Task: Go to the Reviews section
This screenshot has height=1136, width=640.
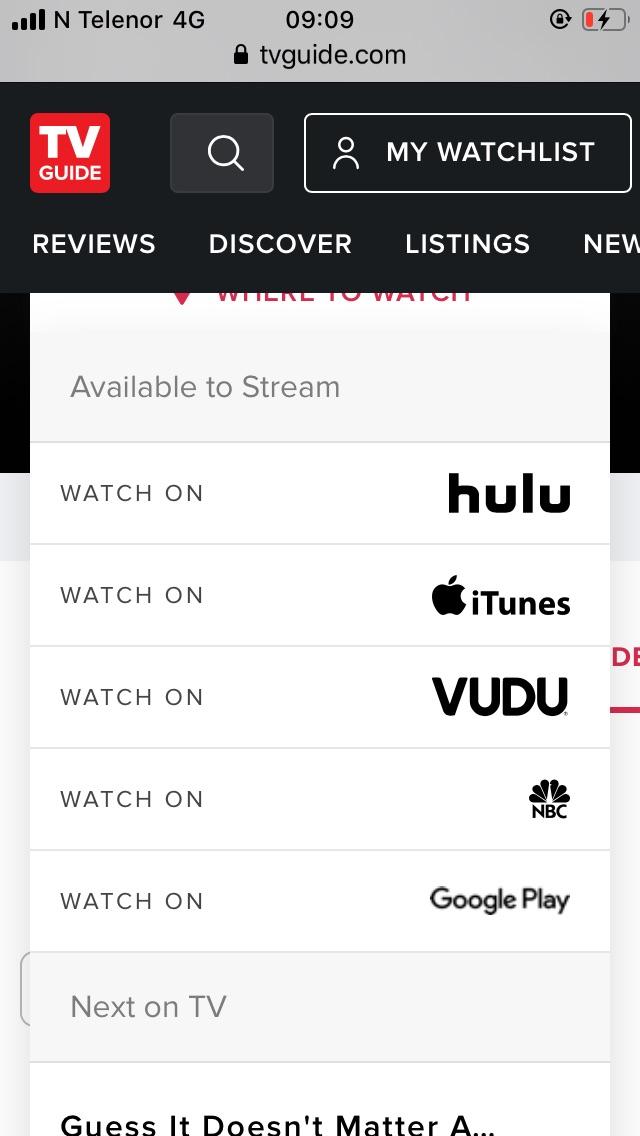Action: (x=93, y=244)
